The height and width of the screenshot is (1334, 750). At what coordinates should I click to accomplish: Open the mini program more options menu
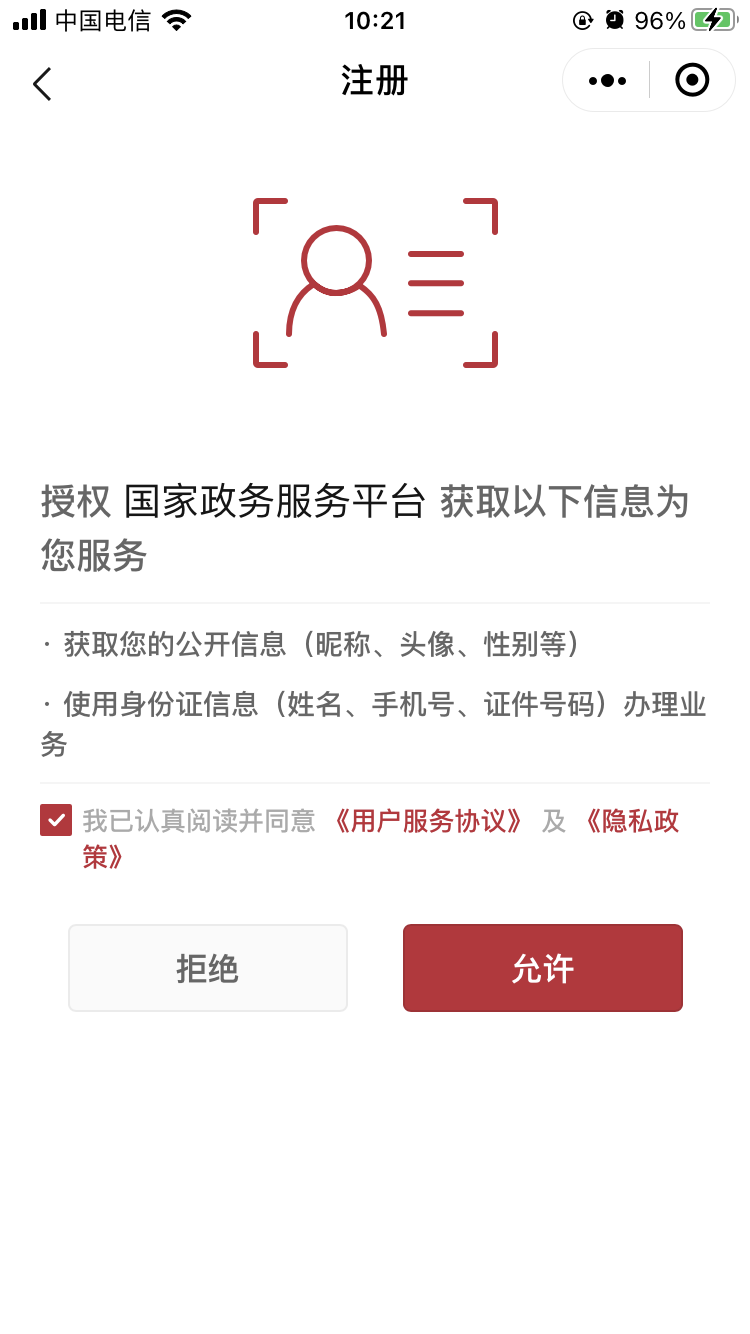click(607, 81)
